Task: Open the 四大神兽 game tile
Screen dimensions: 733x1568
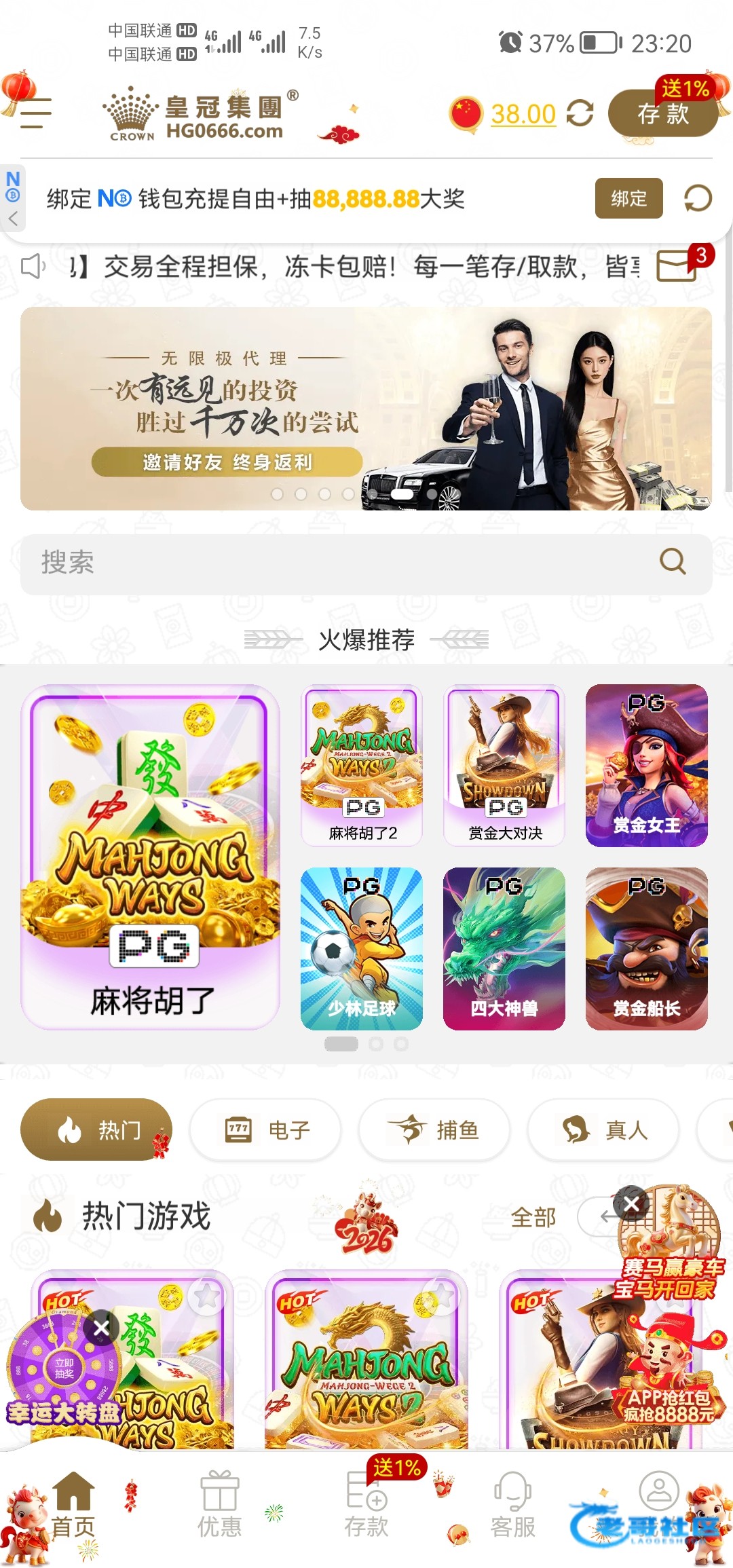Action: (x=504, y=948)
